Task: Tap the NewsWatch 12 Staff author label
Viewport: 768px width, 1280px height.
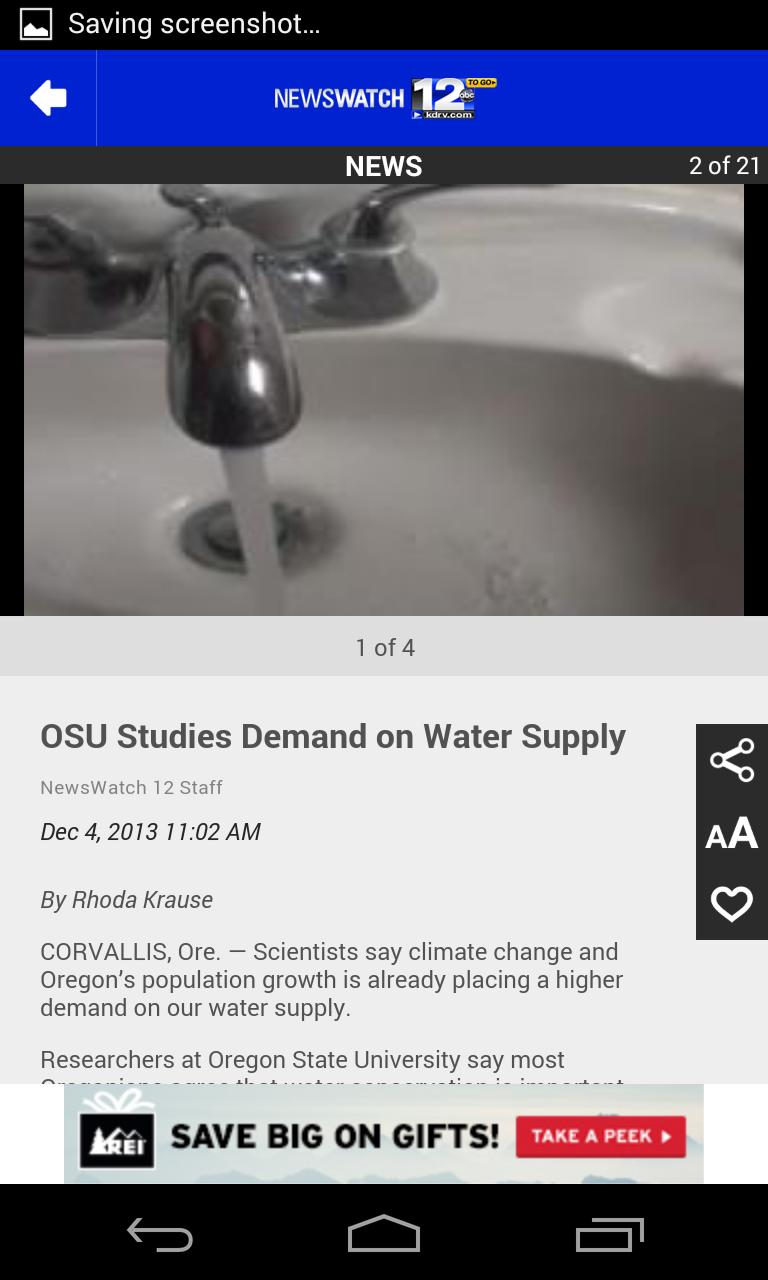Action: click(x=131, y=787)
